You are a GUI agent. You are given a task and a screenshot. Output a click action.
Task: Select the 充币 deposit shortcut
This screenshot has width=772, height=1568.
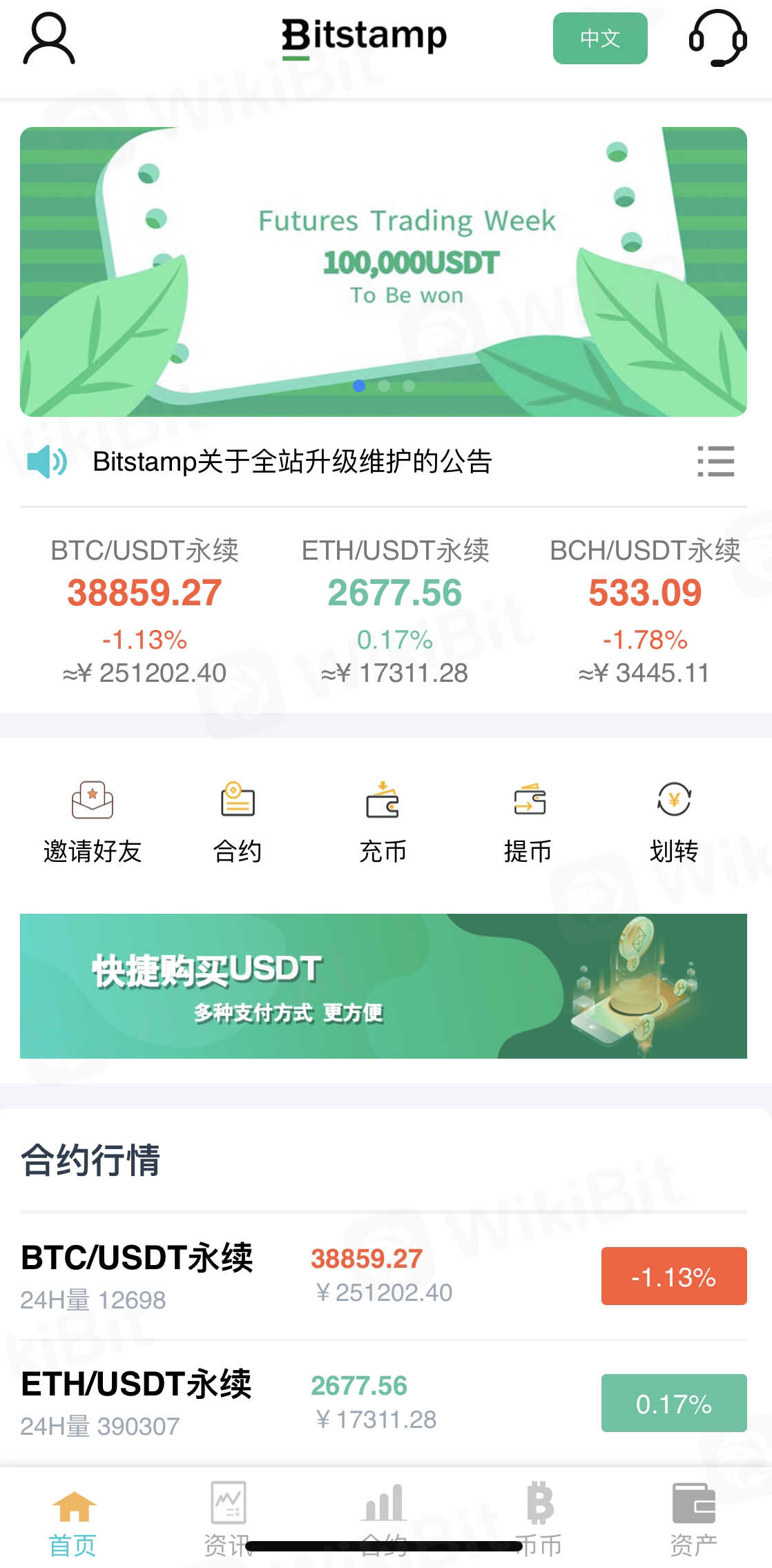383,822
